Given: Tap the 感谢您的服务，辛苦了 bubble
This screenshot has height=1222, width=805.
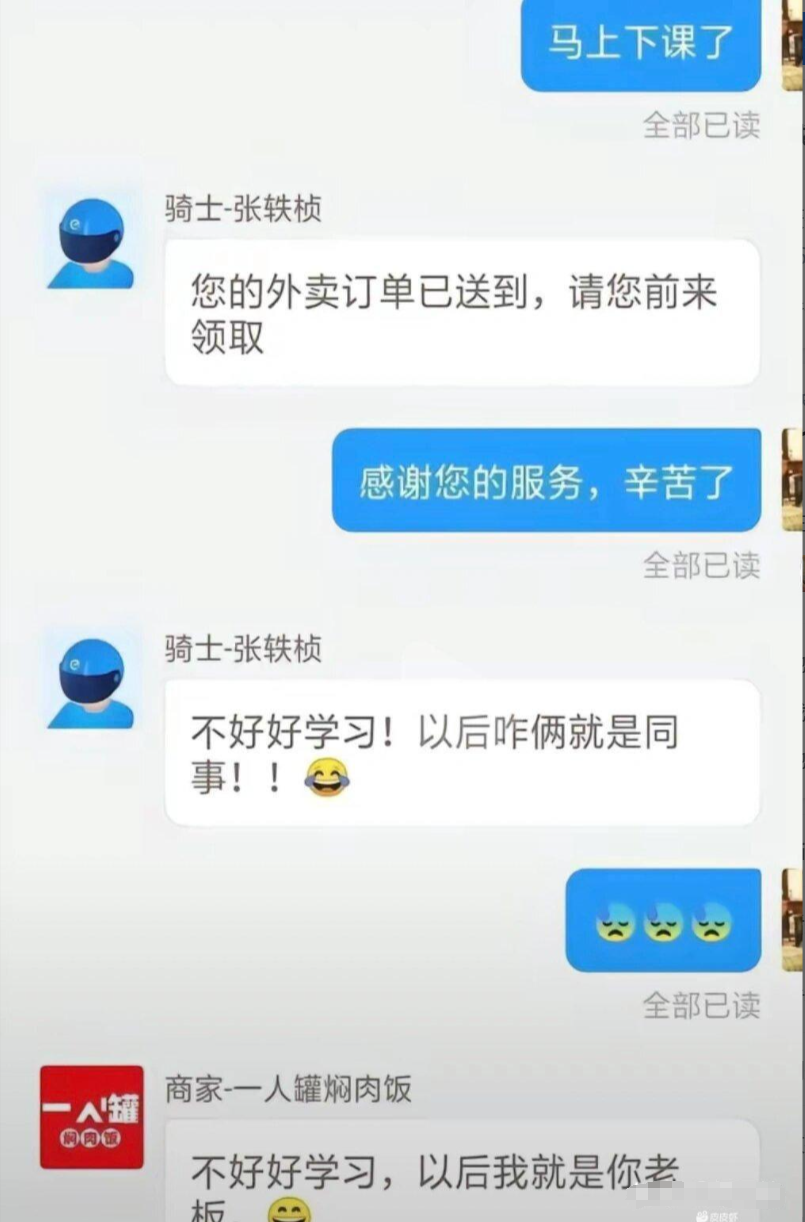Looking at the screenshot, I should 547,479.
